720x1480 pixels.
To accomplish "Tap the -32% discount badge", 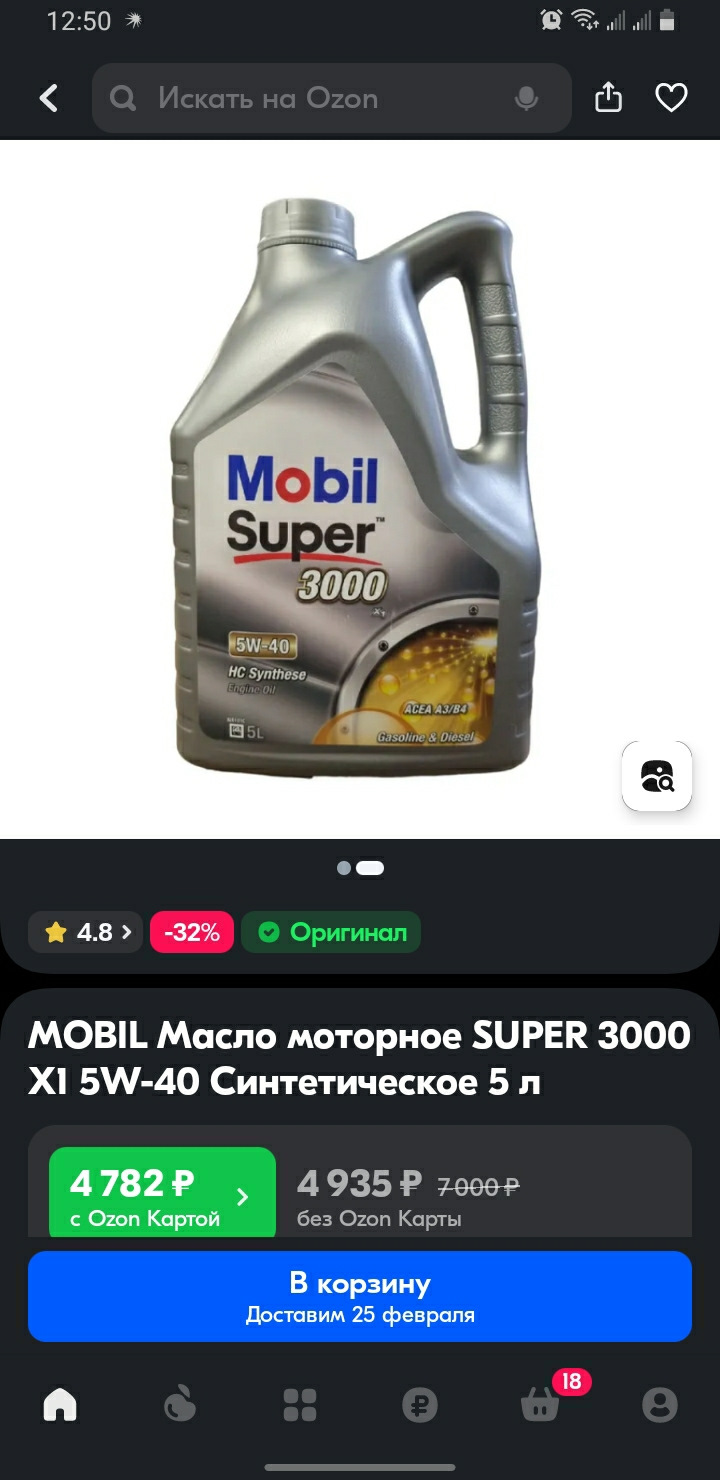I will pyautogui.click(x=191, y=931).
